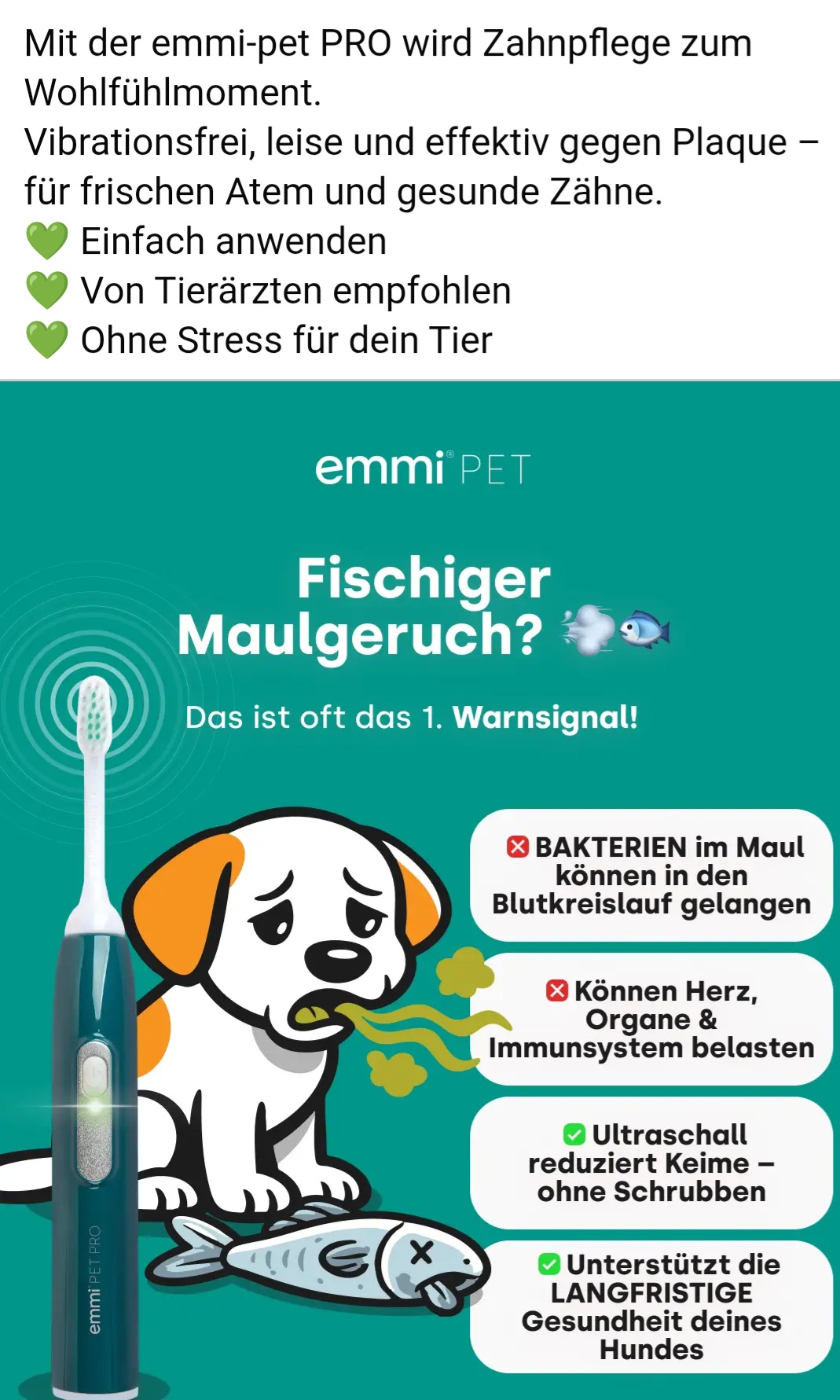Open the emmi-pet PRO ad image
Viewport: 840px width, 1400px height.
[x=420, y=888]
